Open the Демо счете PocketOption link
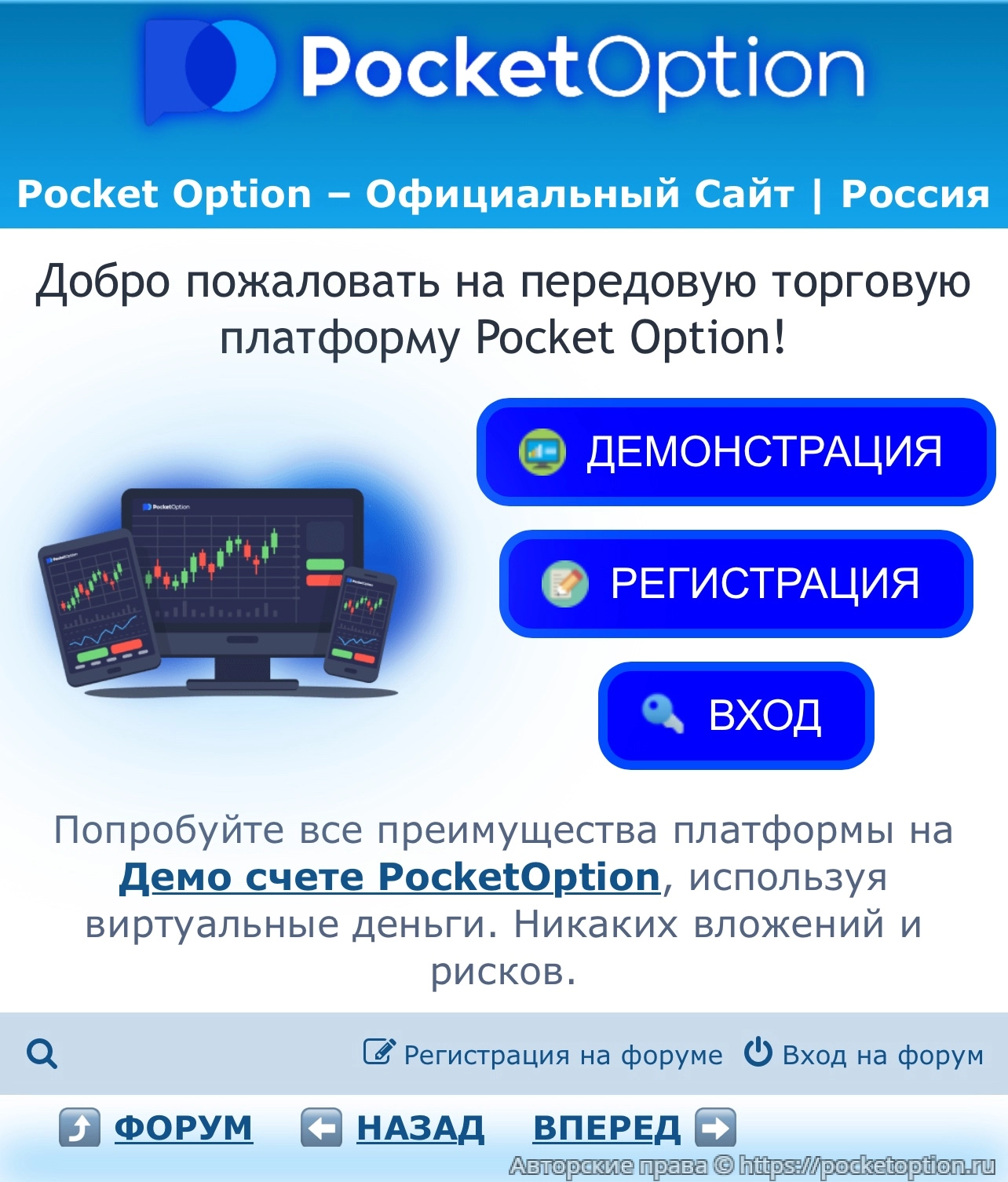Image resolution: width=1008 pixels, height=1182 pixels. (389, 877)
